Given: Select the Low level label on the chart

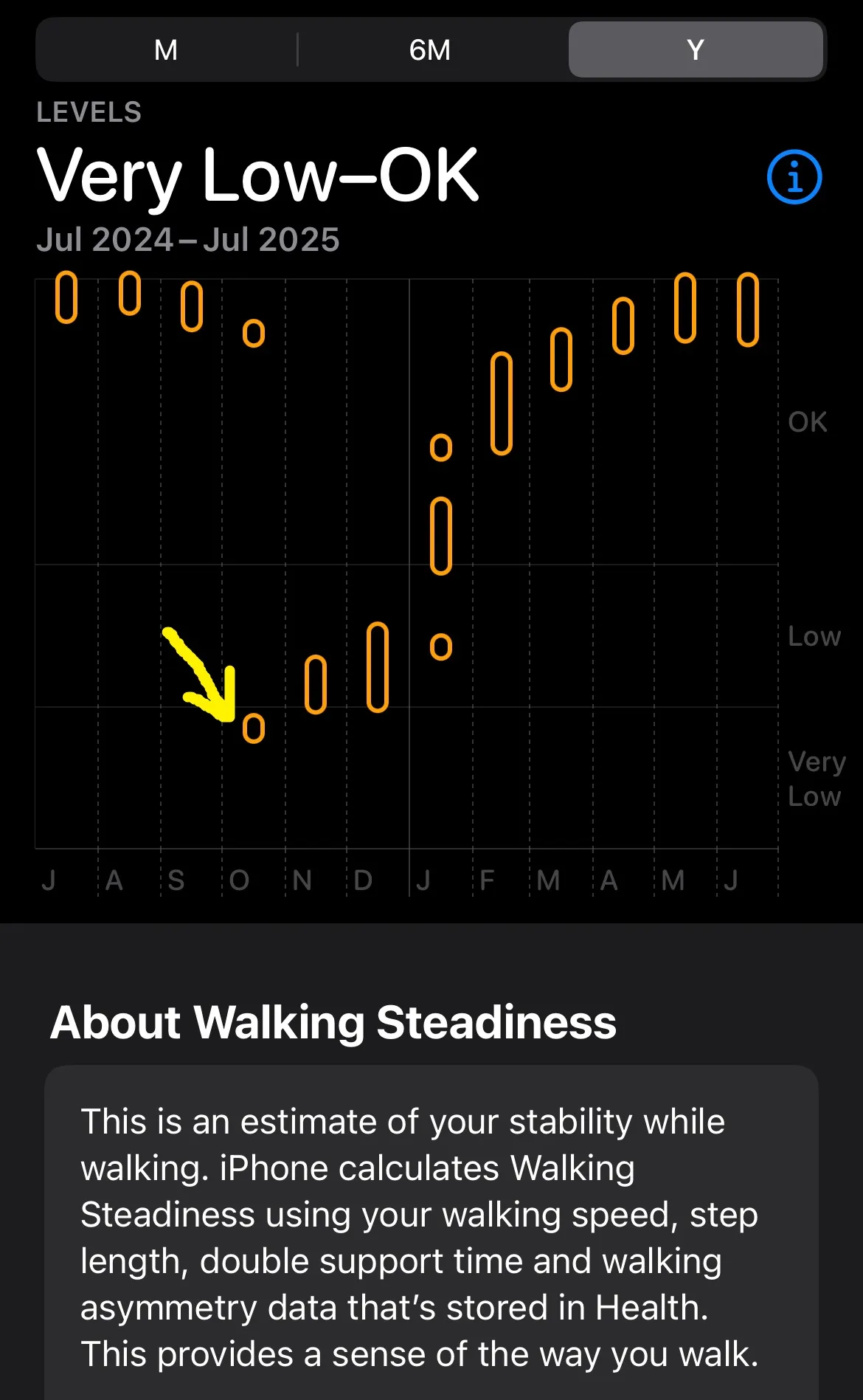Looking at the screenshot, I should (814, 635).
